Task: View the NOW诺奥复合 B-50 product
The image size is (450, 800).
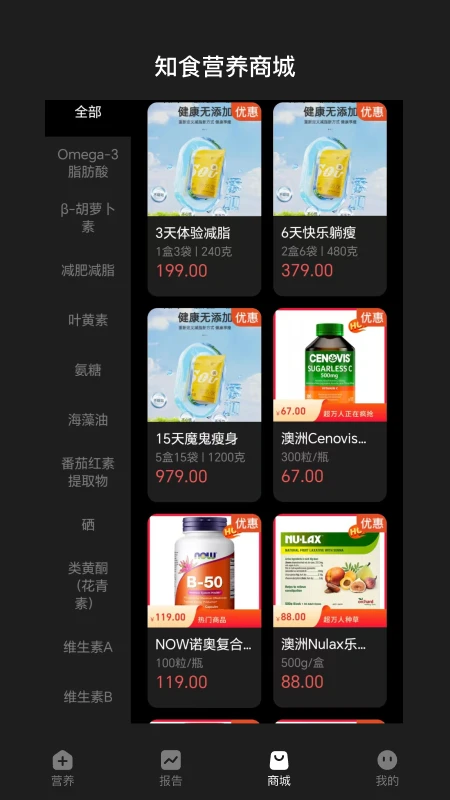Action: tap(204, 610)
